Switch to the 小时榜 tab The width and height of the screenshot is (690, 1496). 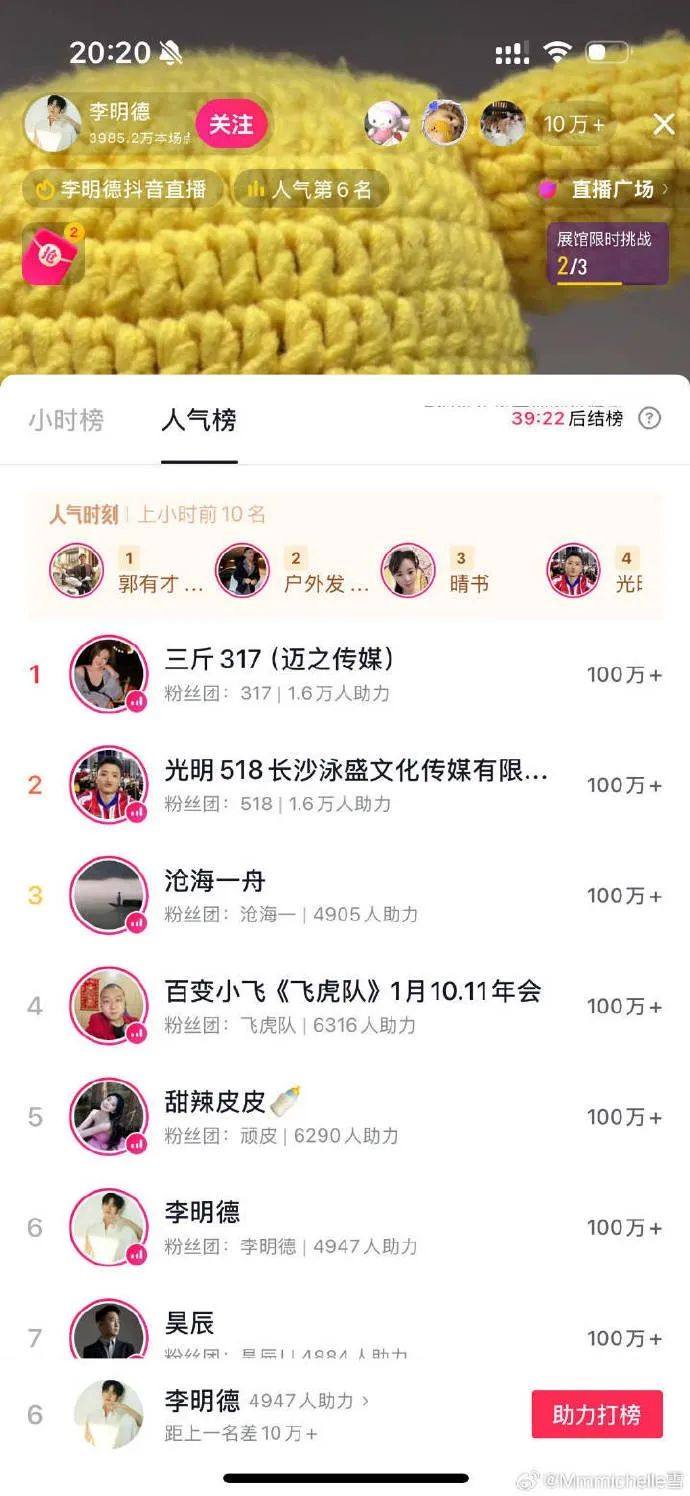click(x=66, y=420)
